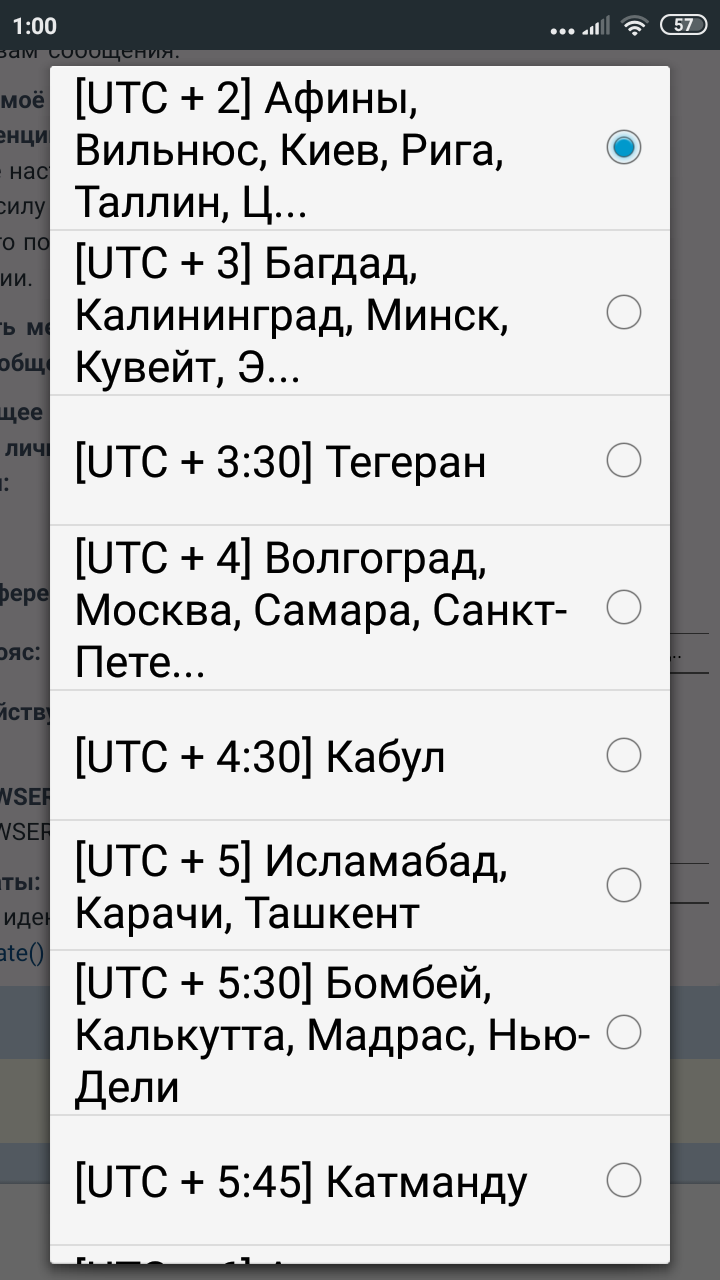Image resolution: width=720 pixels, height=1280 pixels.
Task: Select the UTC + 3:30 Тегеран timezone
Action: (360, 461)
